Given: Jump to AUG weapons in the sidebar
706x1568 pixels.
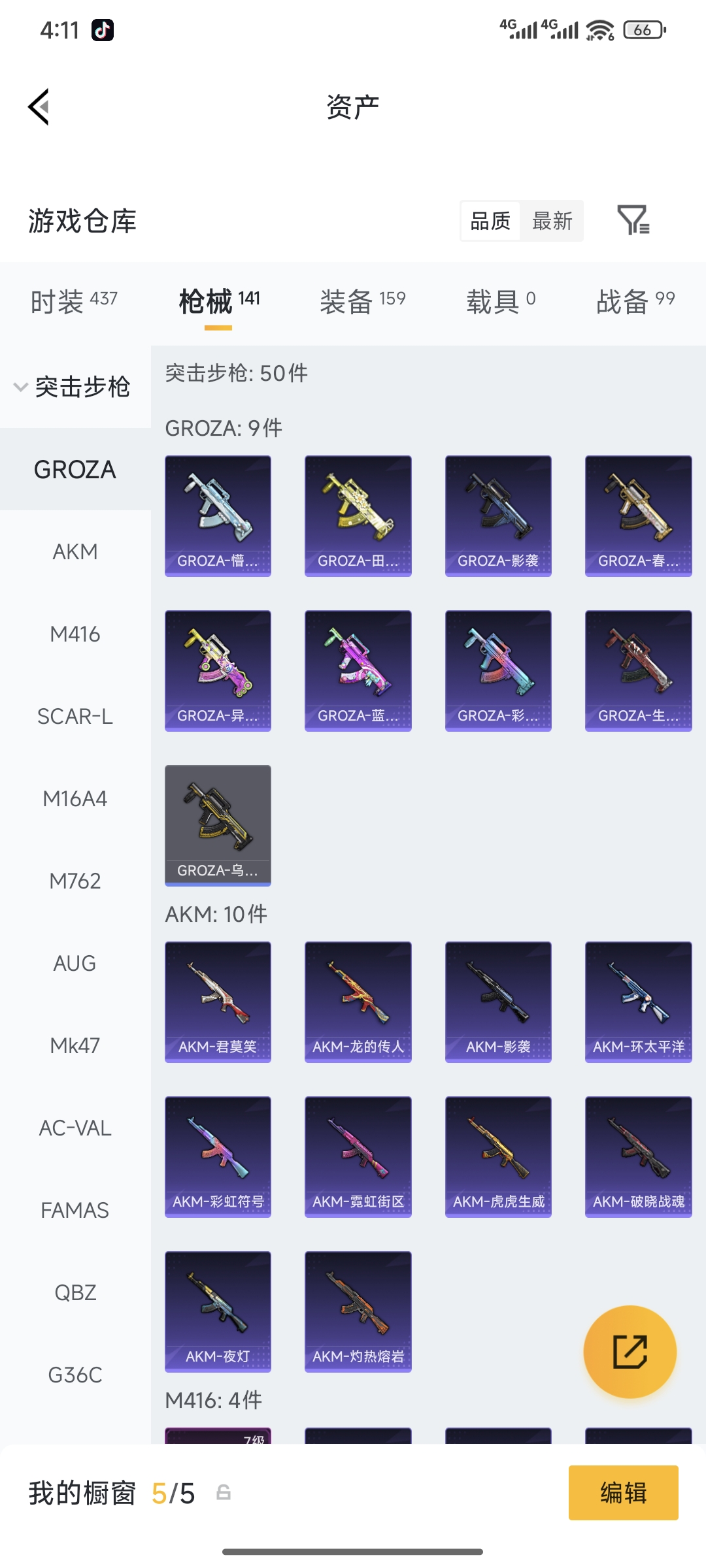Looking at the screenshot, I should click(75, 963).
